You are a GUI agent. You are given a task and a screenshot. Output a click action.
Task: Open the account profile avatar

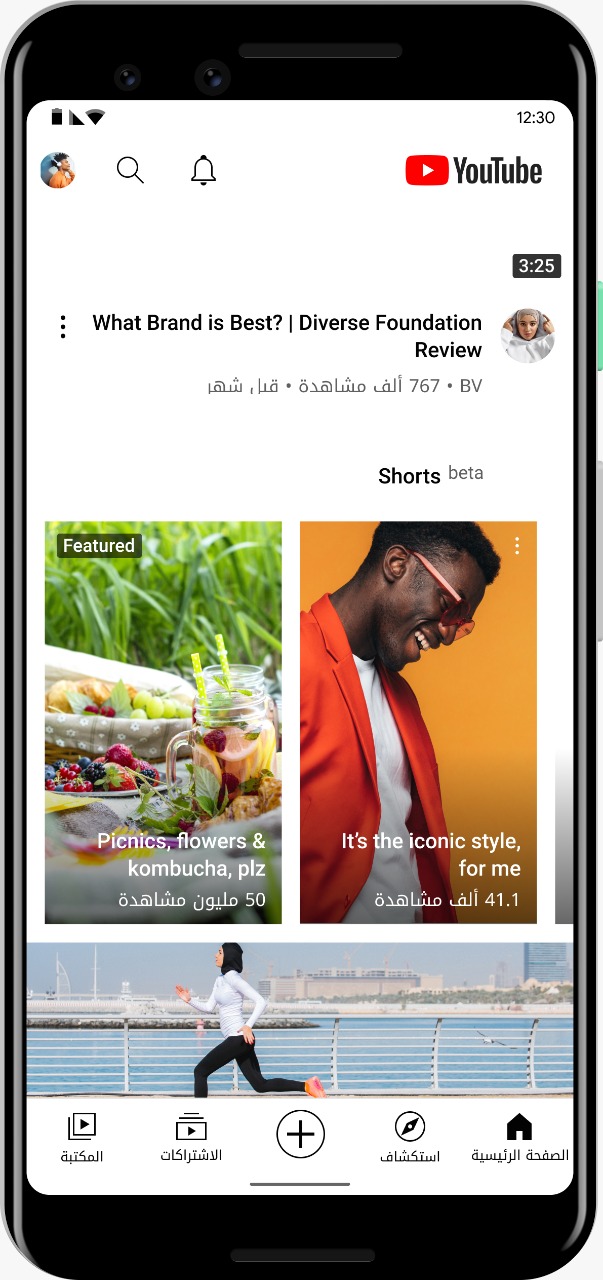pyautogui.click(x=58, y=171)
